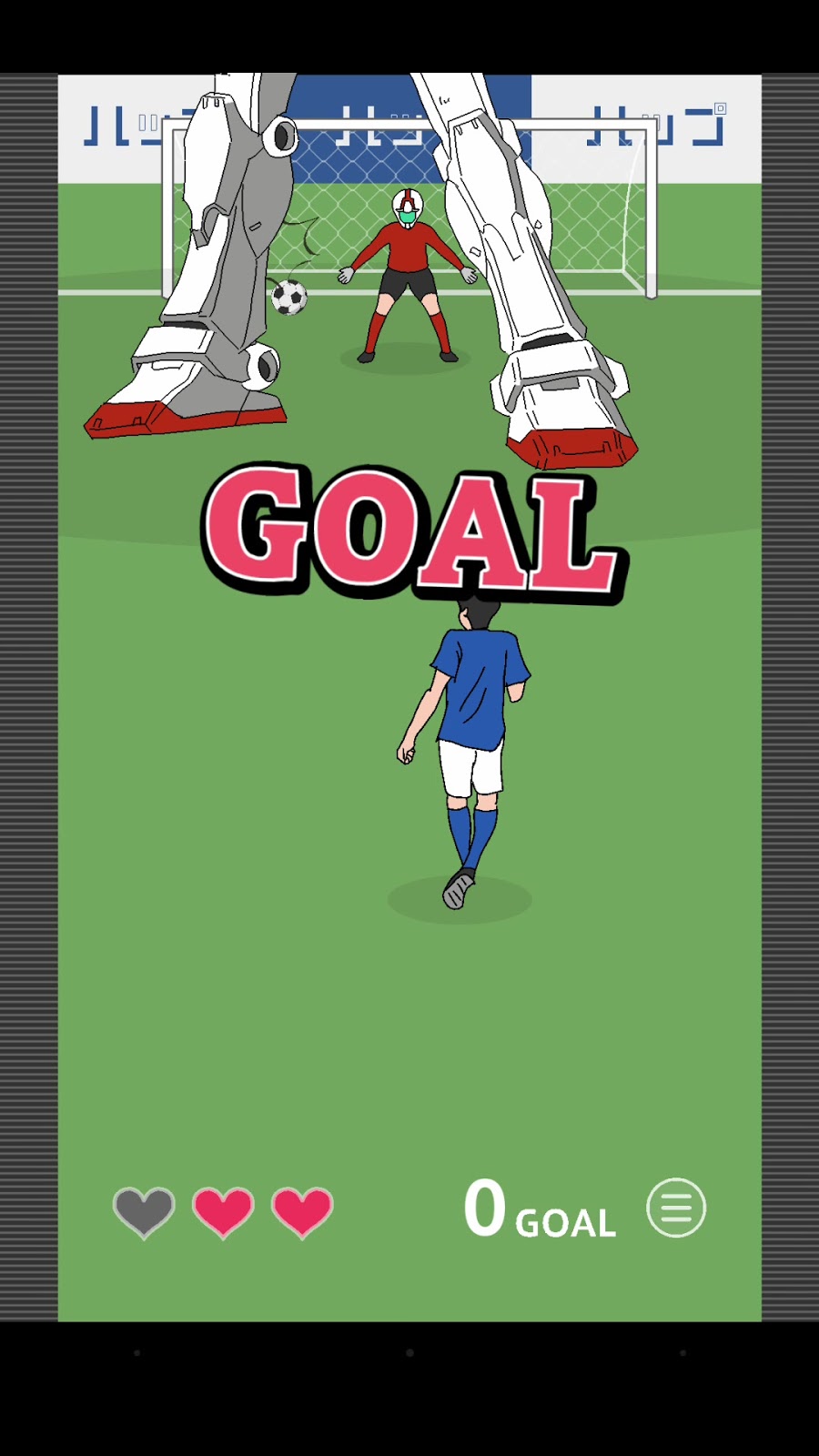Image resolution: width=819 pixels, height=1456 pixels.
Task: Open the round menu button
Action: 676,1208
